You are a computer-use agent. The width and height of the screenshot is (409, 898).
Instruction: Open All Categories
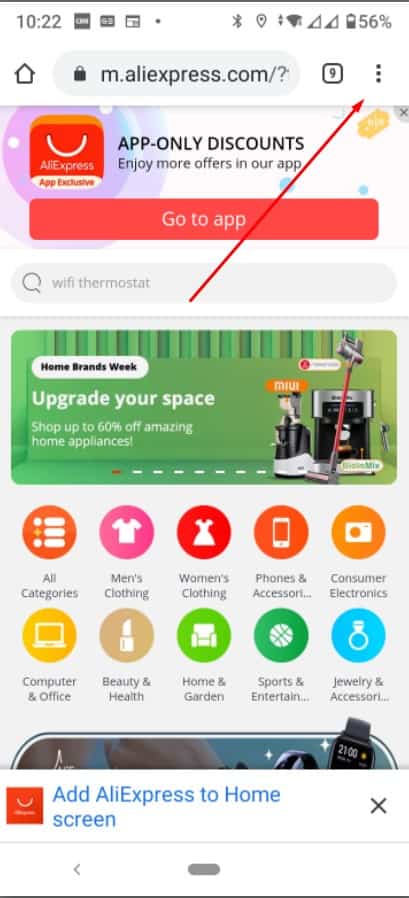coord(49,552)
